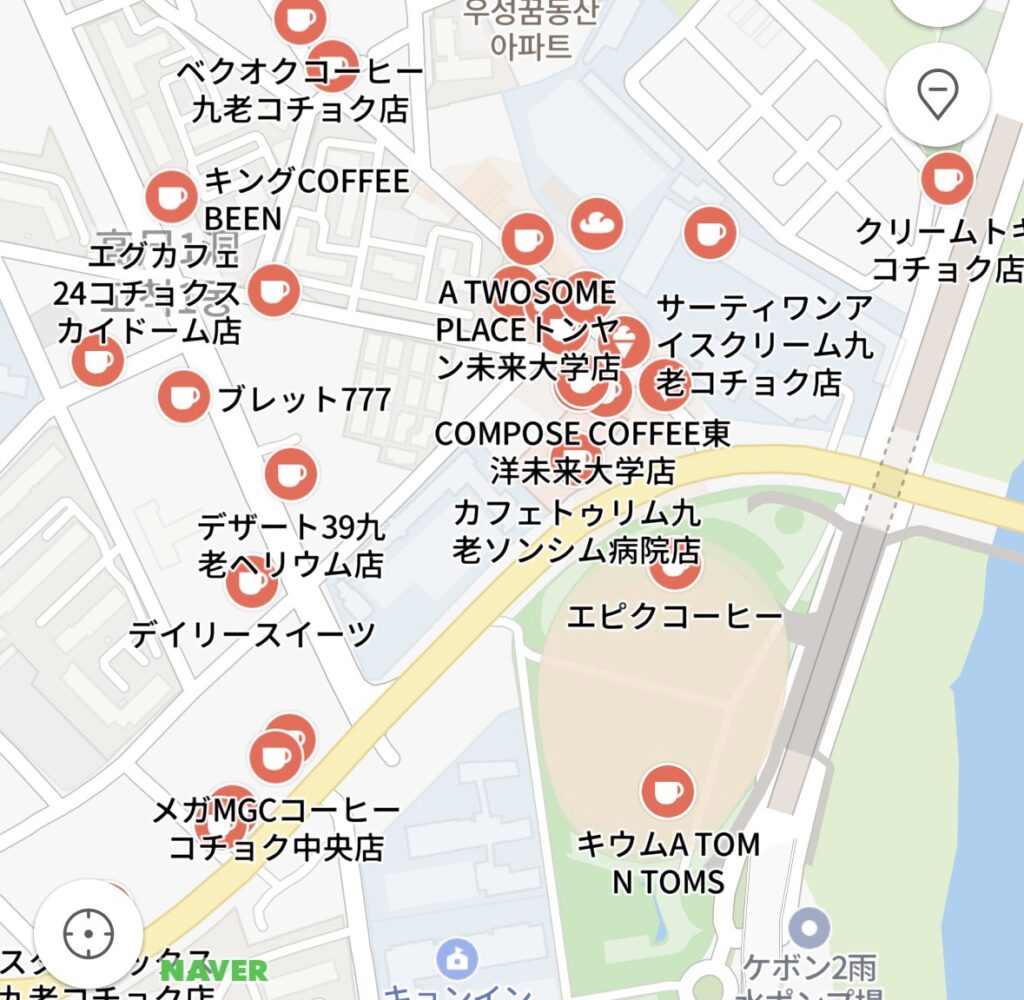Open キョンイン building marker

click(x=457, y=960)
